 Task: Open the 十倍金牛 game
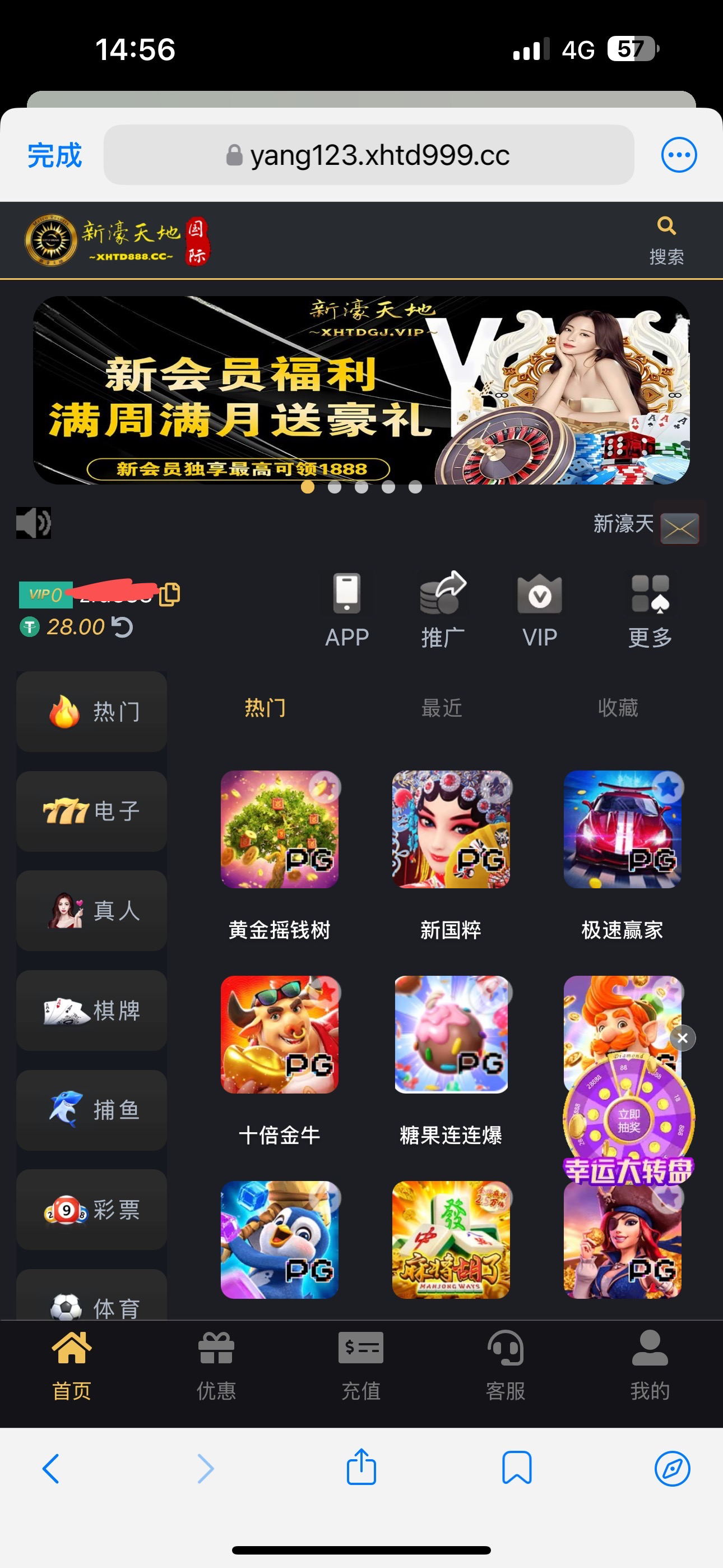tap(279, 1034)
